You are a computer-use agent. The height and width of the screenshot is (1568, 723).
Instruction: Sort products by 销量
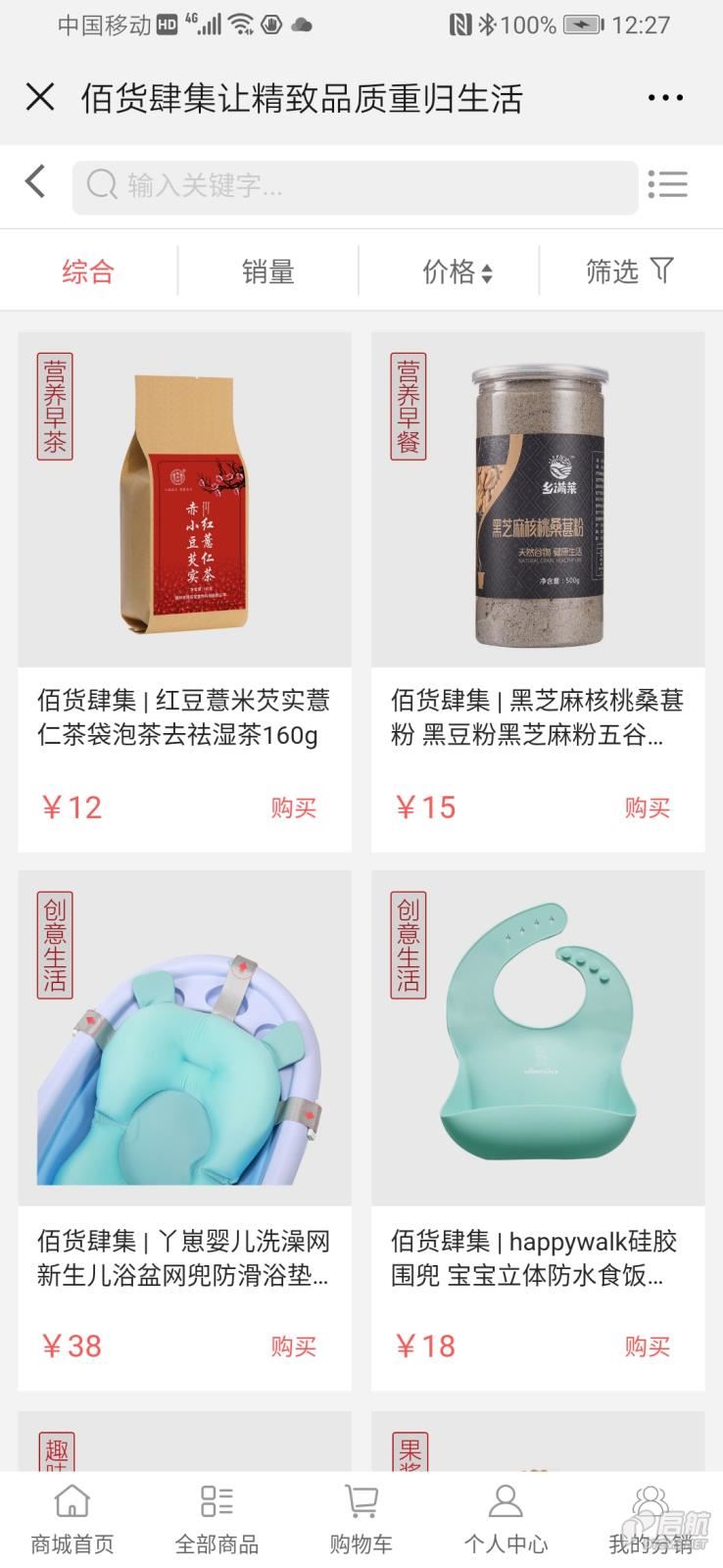pyautogui.click(x=267, y=271)
